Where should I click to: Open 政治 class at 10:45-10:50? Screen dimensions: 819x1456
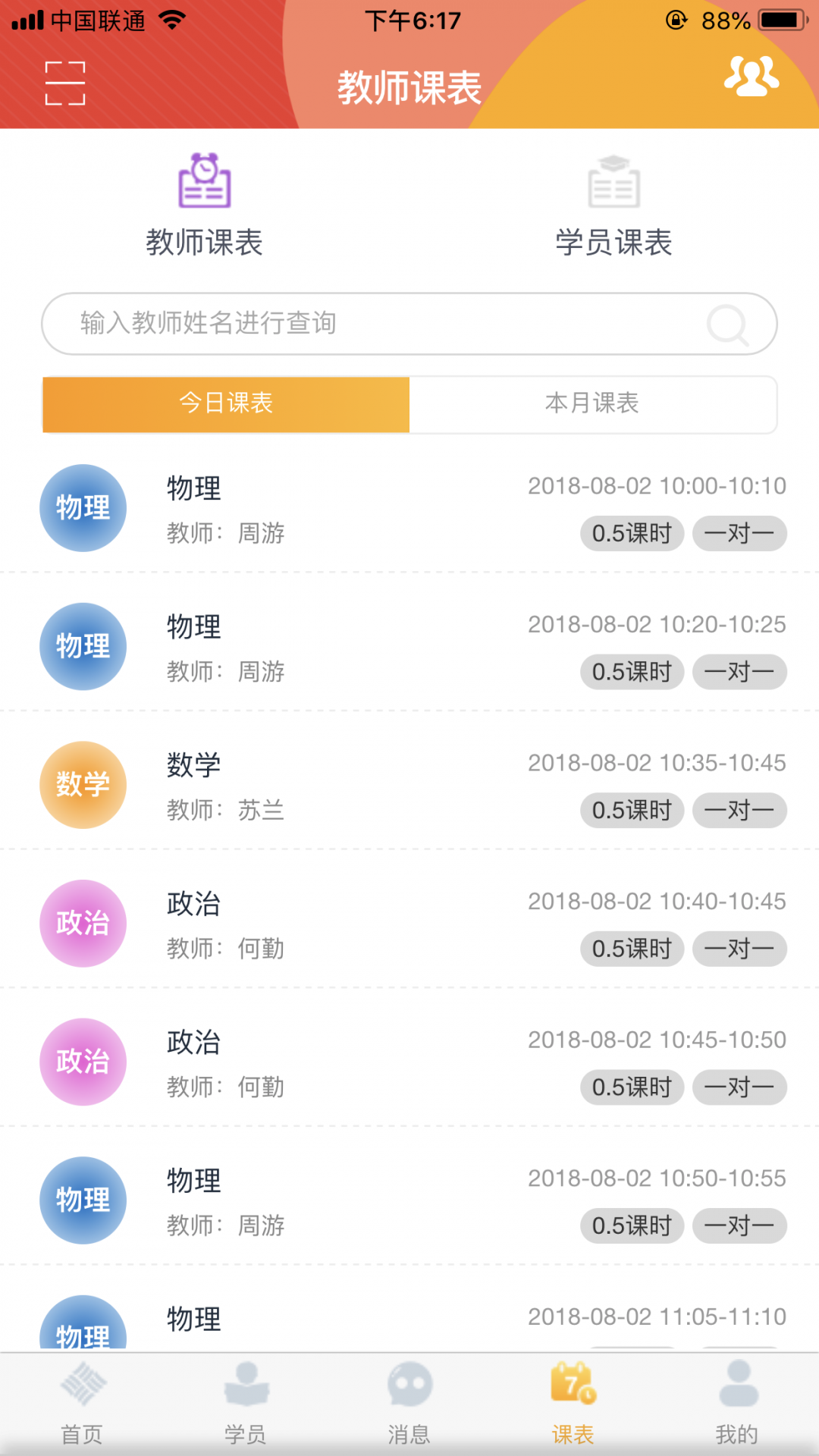point(409,1062)
